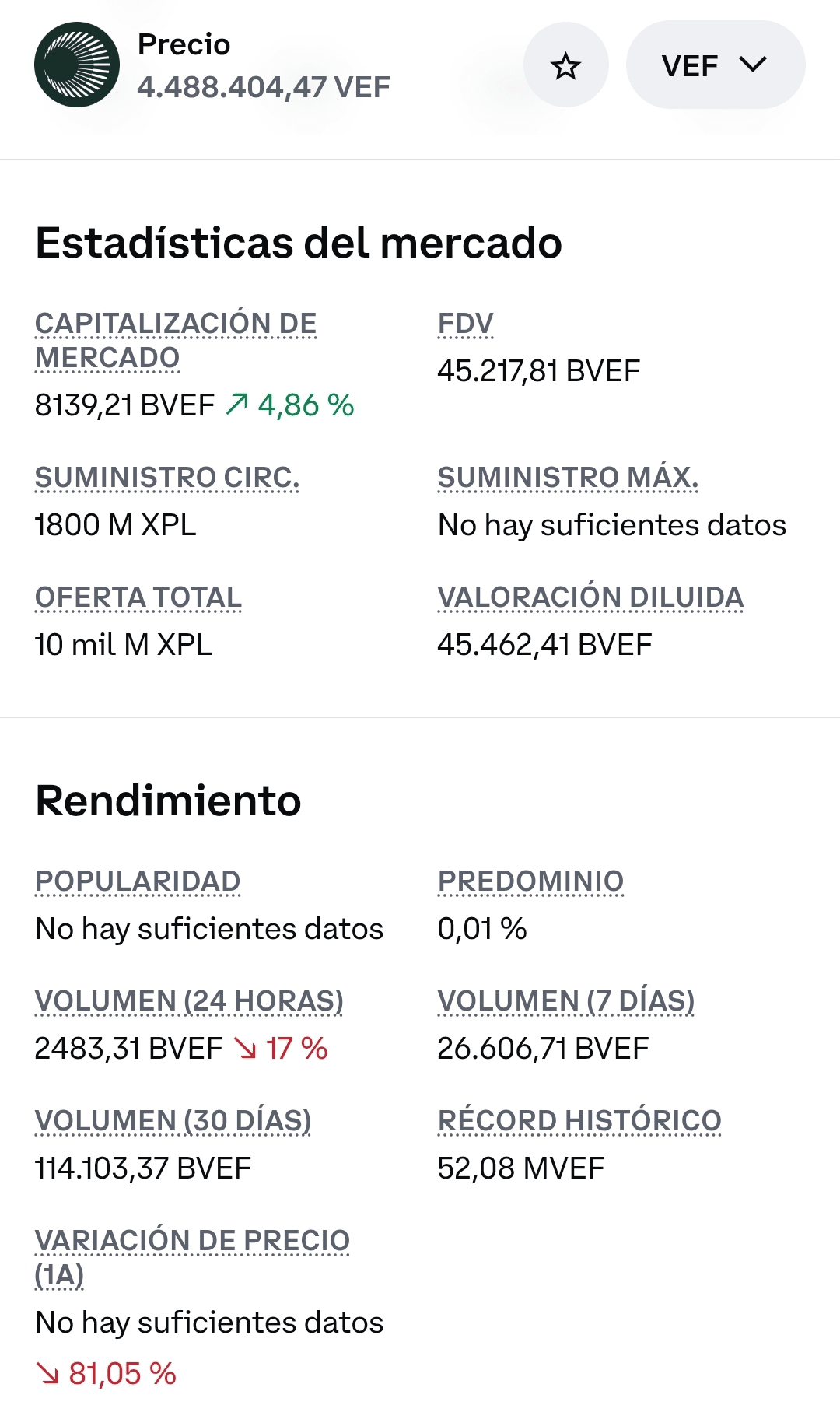The width and height of the screenshot is (840, 1419).
Task: Explain Variación de precio (1A)
Action: 192,1256
